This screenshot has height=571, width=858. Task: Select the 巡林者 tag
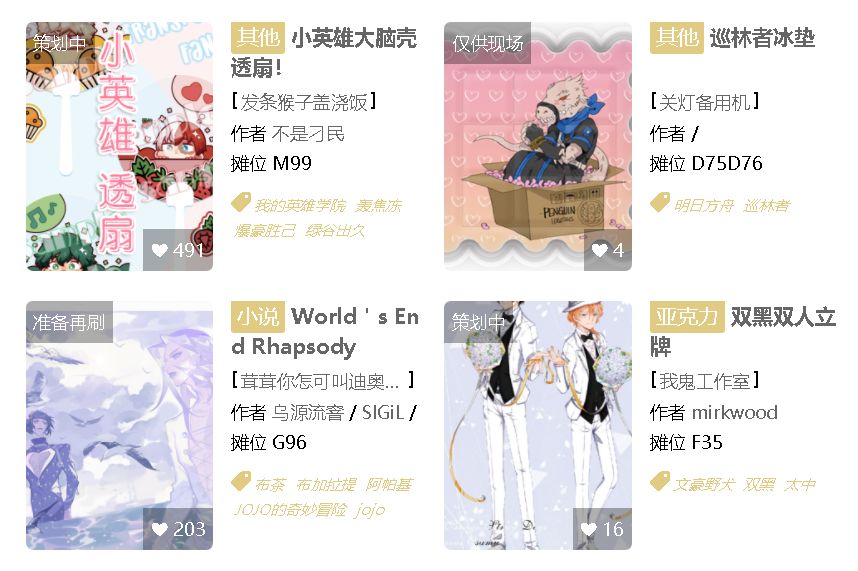tap(766, 206)
